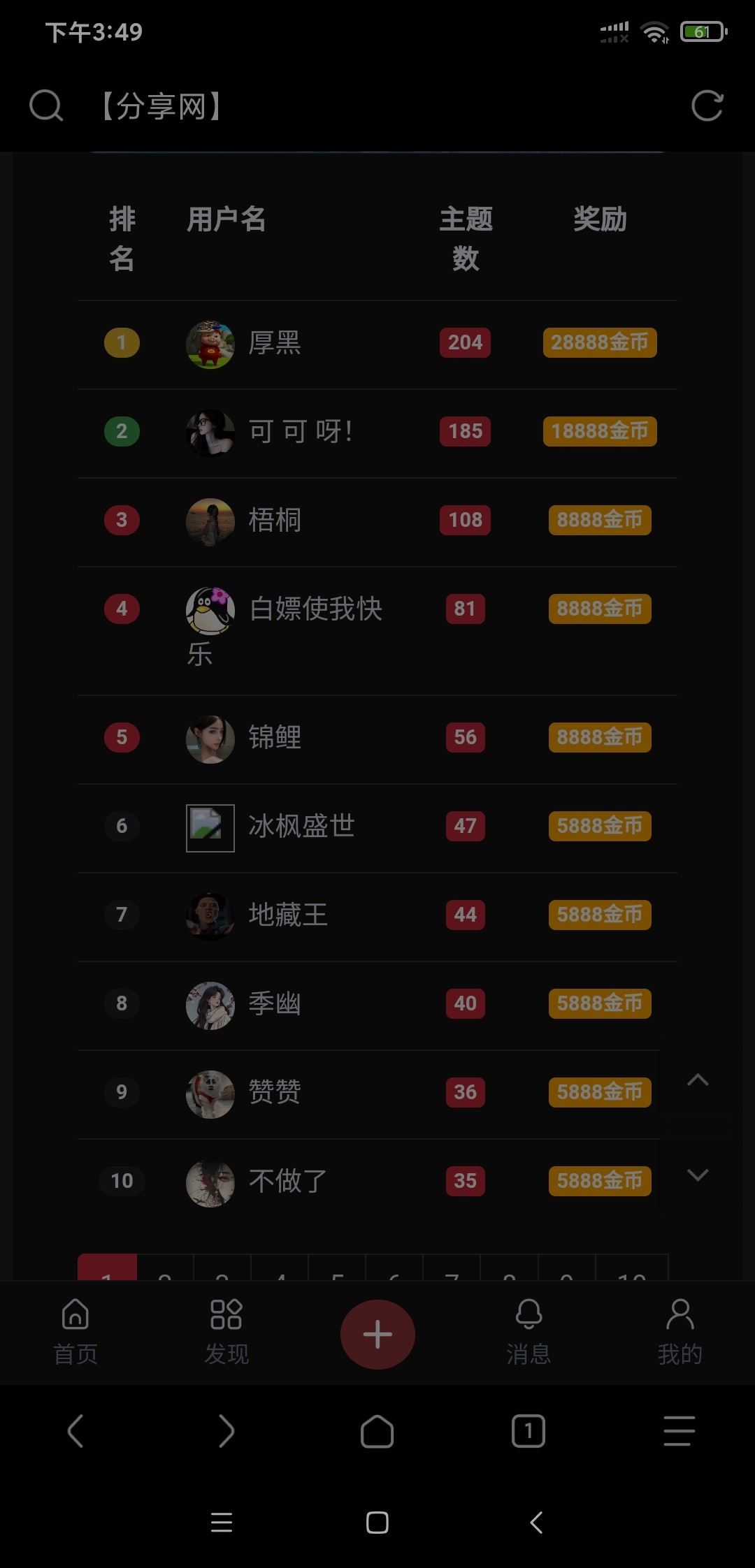The image size is (755, 1568).
Task: Open the browser menu
Action: (x=679, y=1431)
